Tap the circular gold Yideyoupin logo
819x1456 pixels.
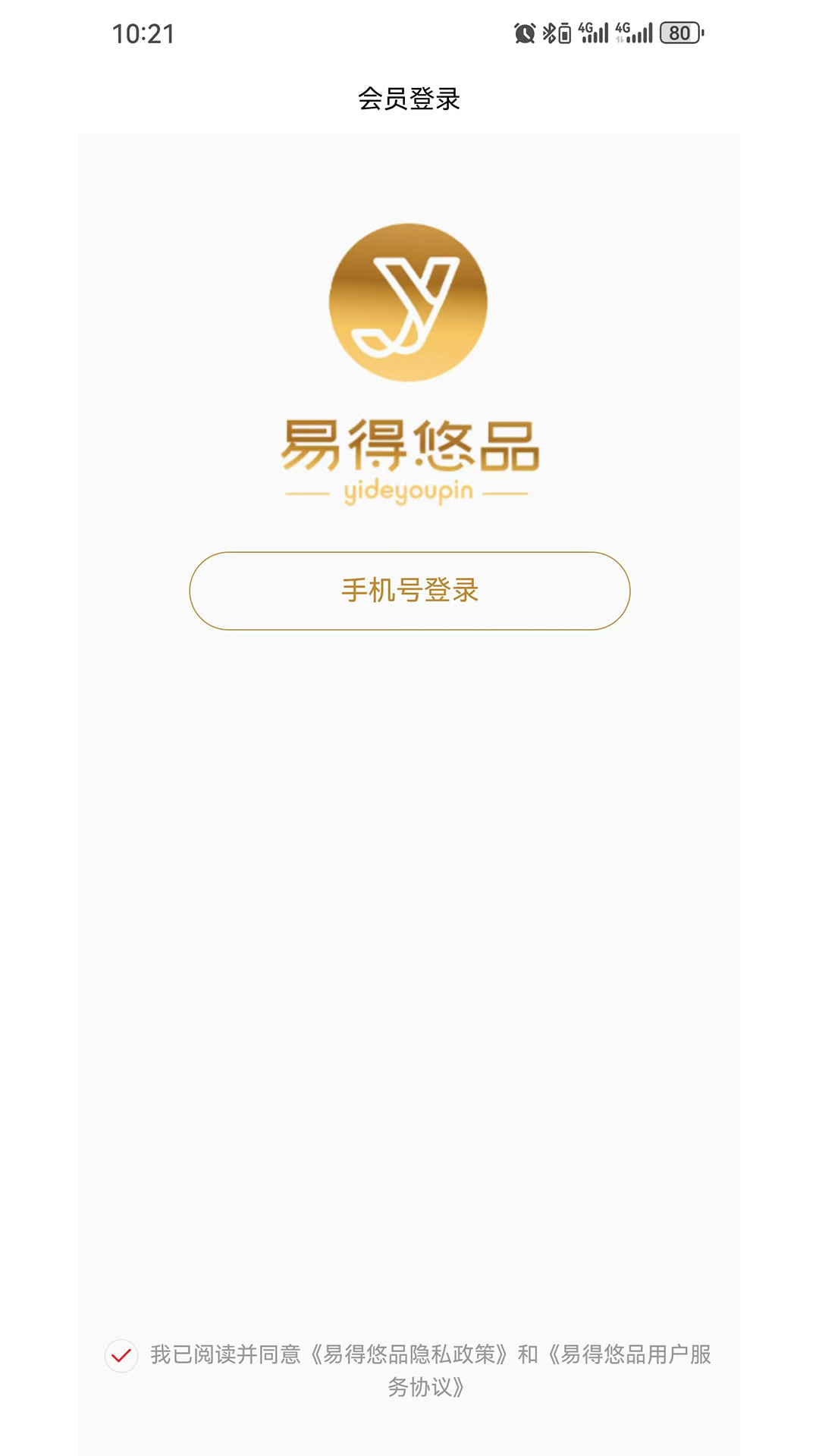click(407, 303)
